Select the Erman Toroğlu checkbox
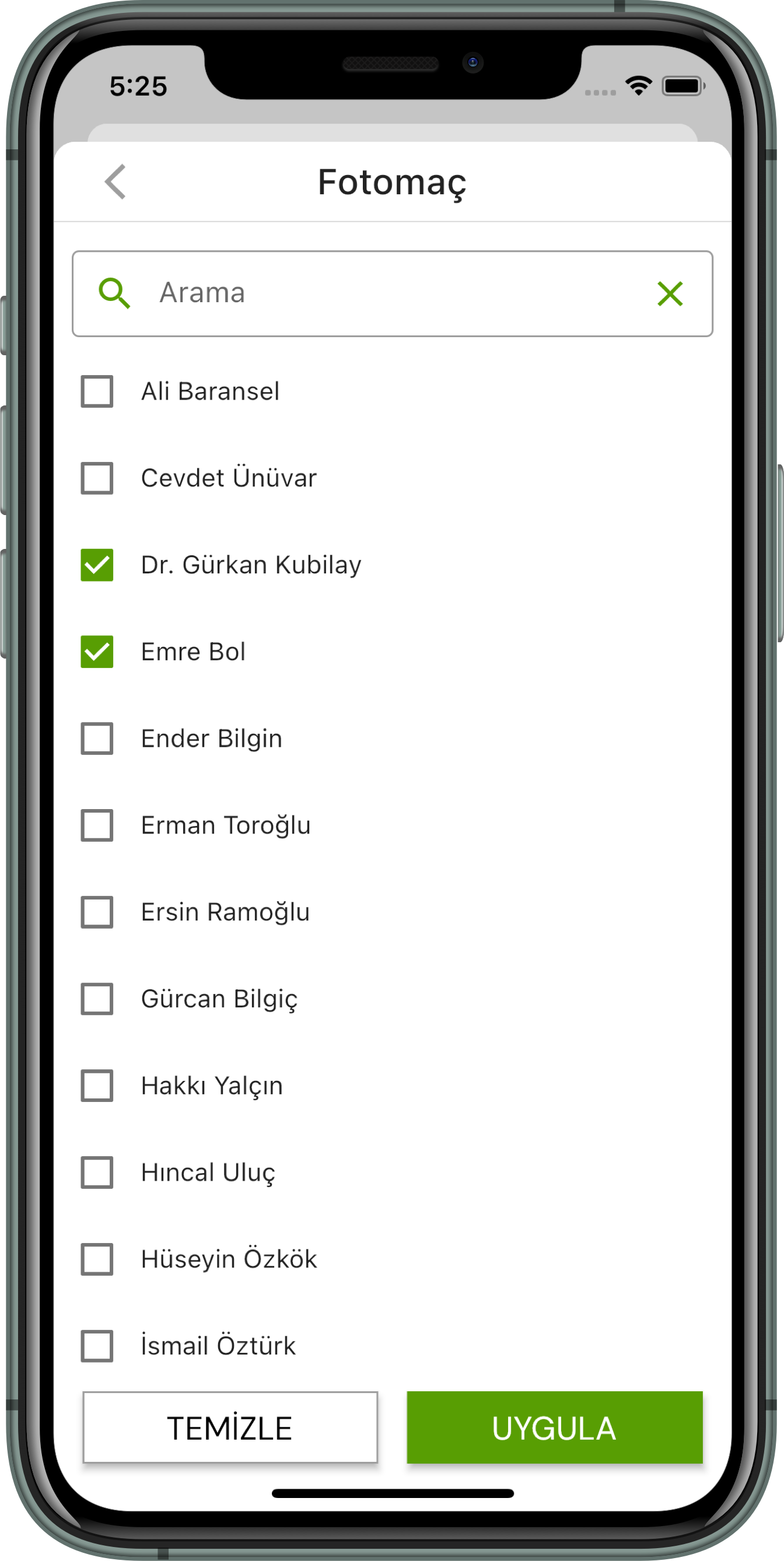This screenshot has height=1561, width=784. pos(97,825)
